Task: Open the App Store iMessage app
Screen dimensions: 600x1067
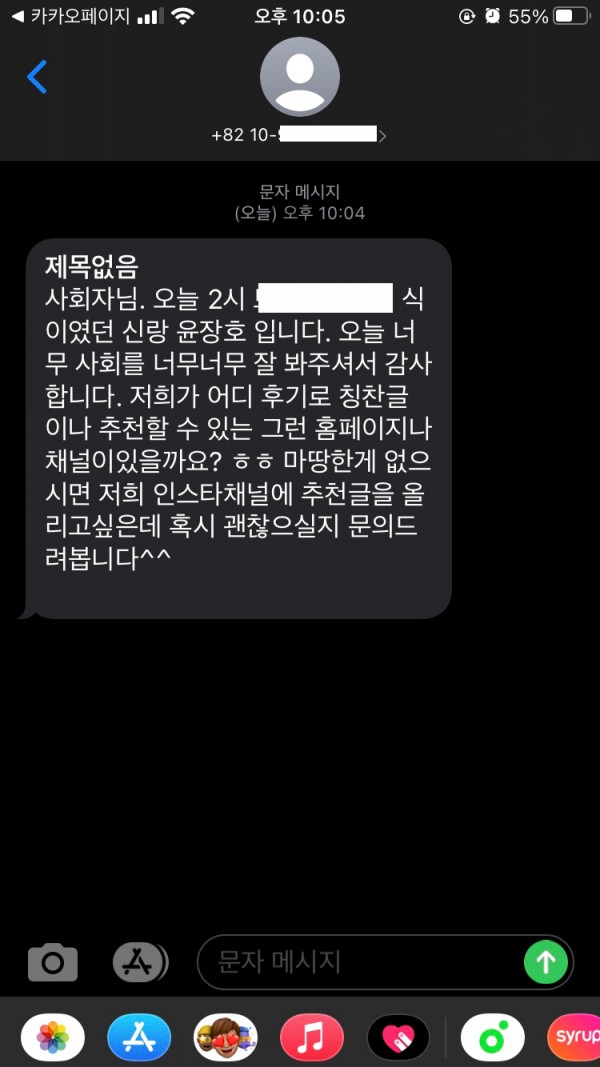Action: click(x=140, y=1037)
